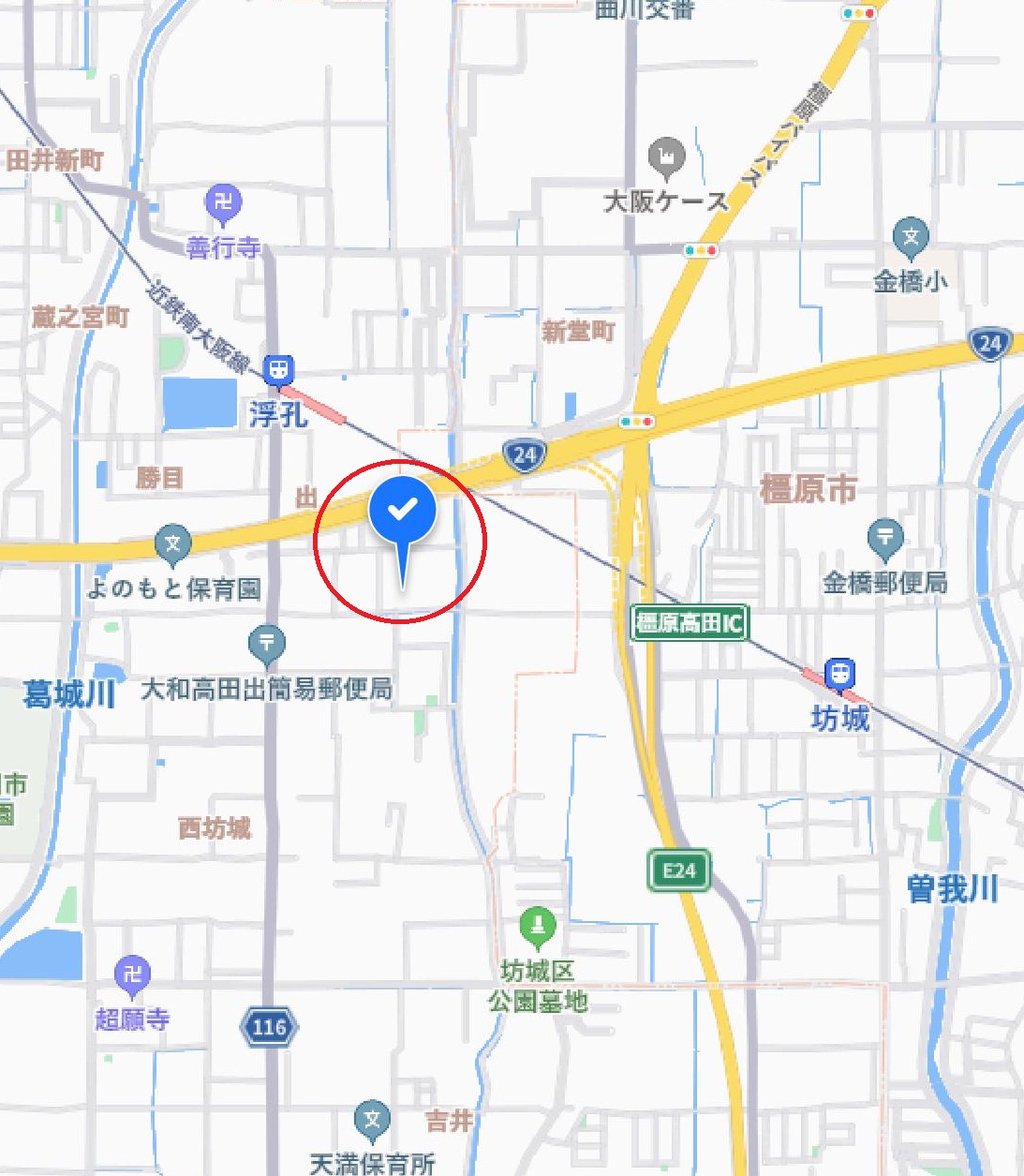Select the 浮孔 station marker
This screenshot has height=1176, width=1024.
(x=278, y=371)
